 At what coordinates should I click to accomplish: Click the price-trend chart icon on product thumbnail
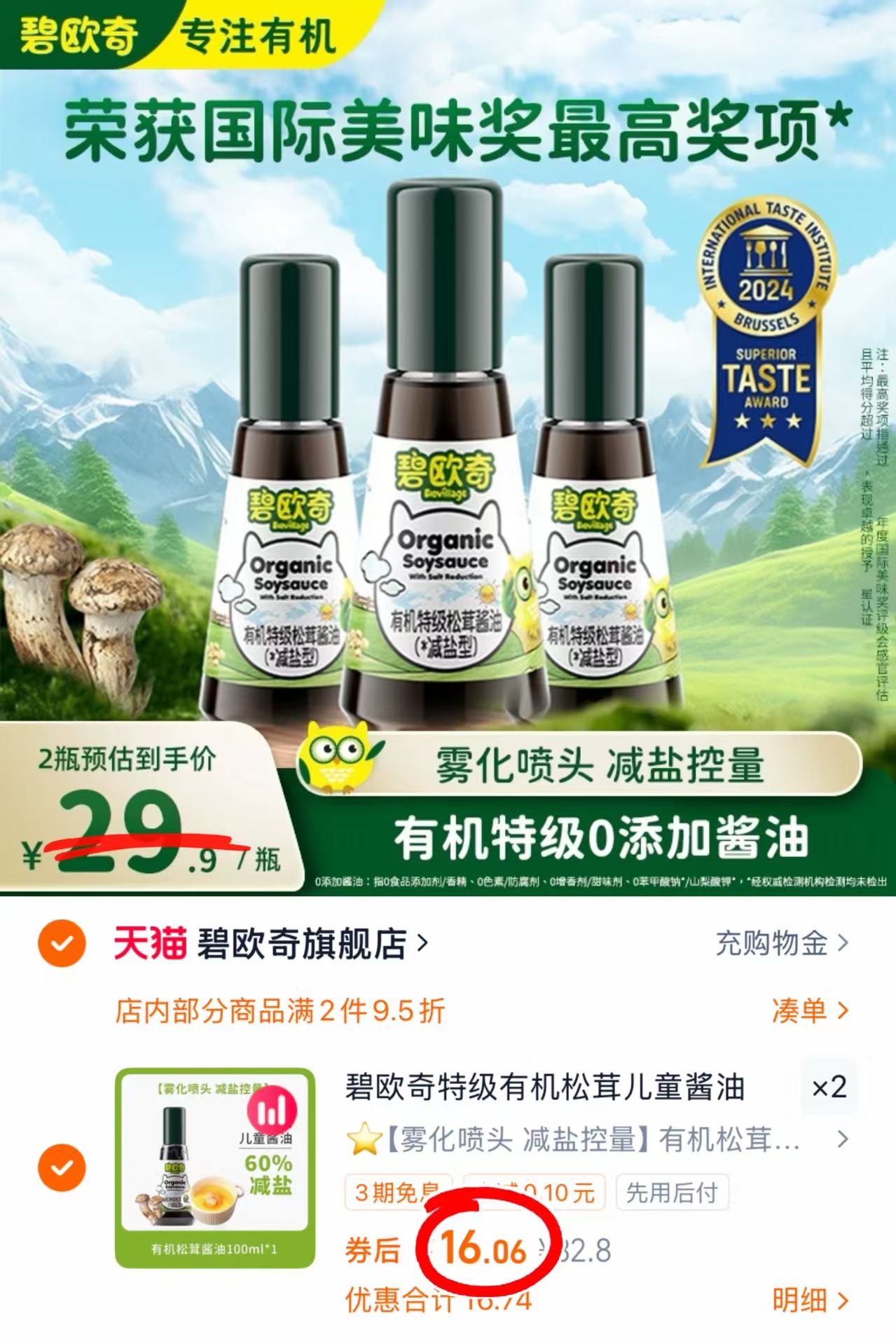(273, 1111)
